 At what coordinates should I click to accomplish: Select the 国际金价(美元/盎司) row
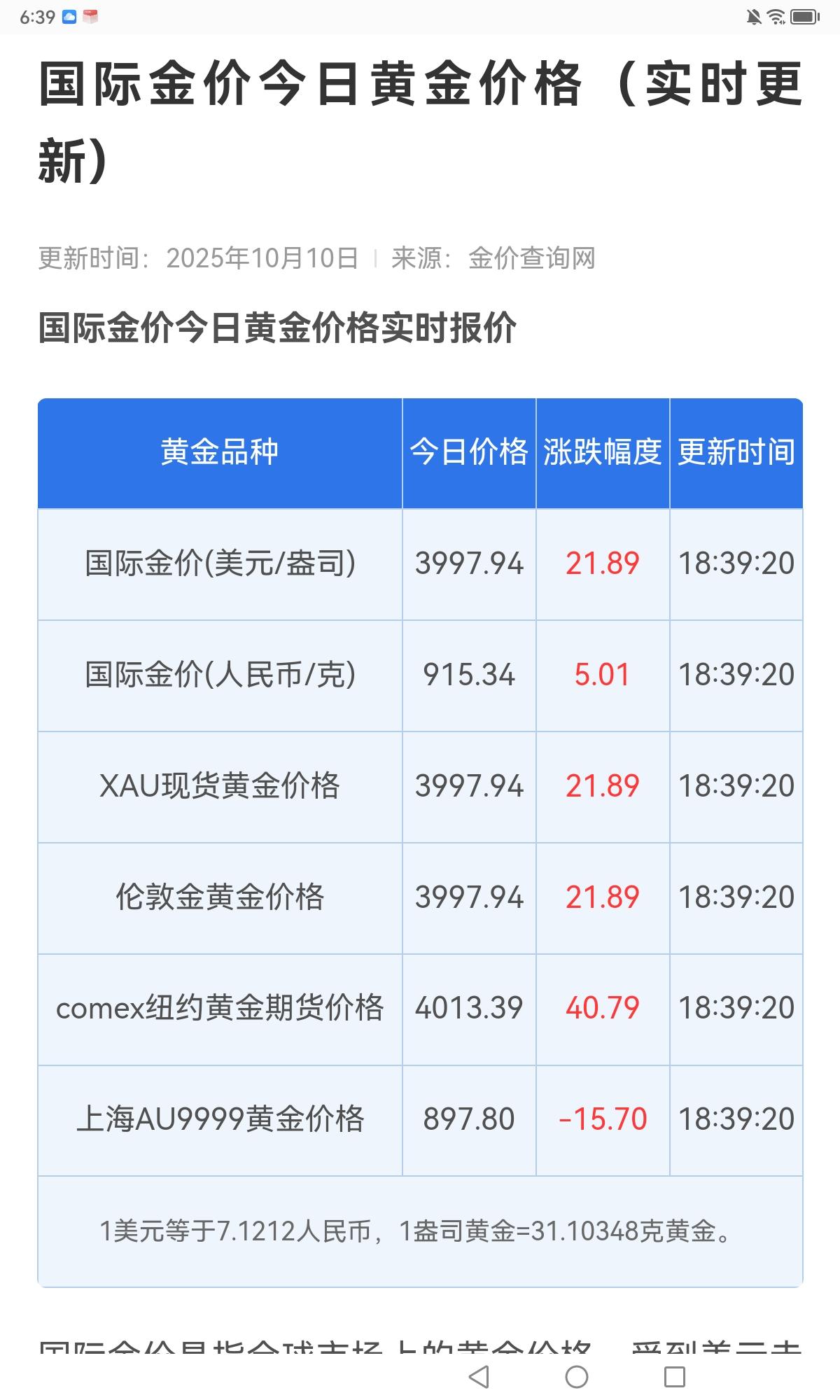pos(220,563)
